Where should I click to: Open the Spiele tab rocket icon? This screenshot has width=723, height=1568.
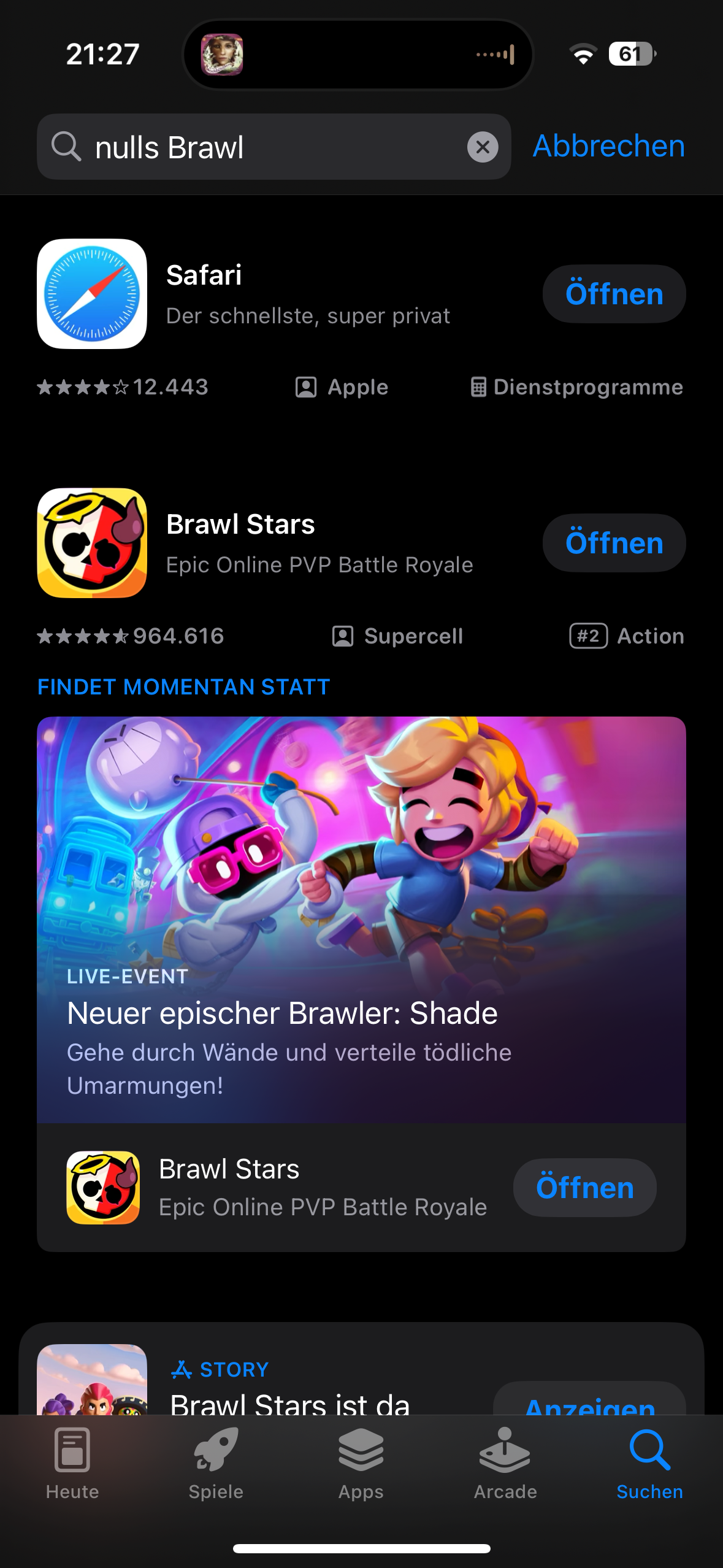[x=216, y=1451]
